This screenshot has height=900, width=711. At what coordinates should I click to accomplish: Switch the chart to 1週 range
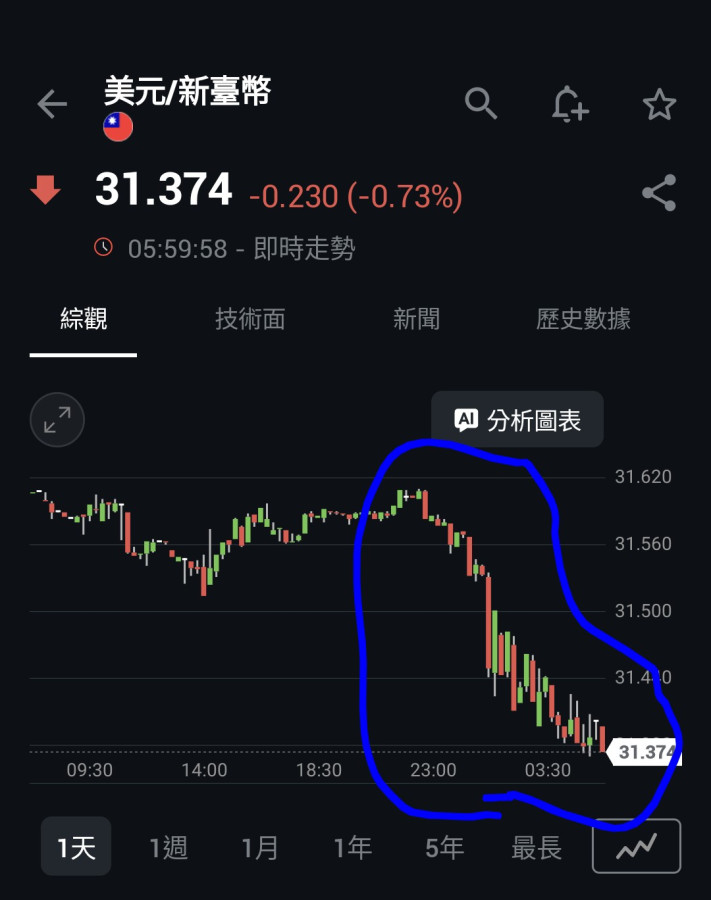pyautogui.click(x=168, y=848)
